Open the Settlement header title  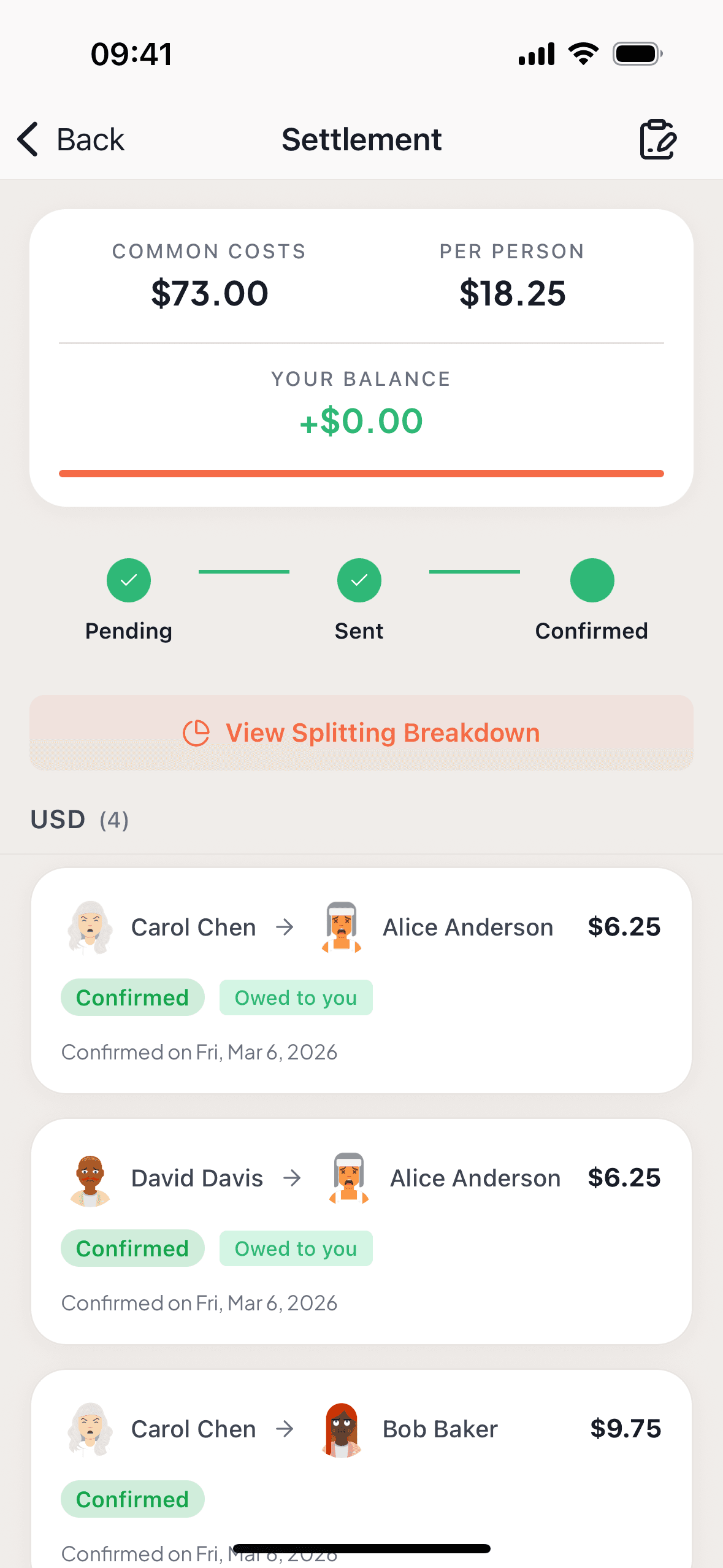pyautogui.click(x=361, y=139)
